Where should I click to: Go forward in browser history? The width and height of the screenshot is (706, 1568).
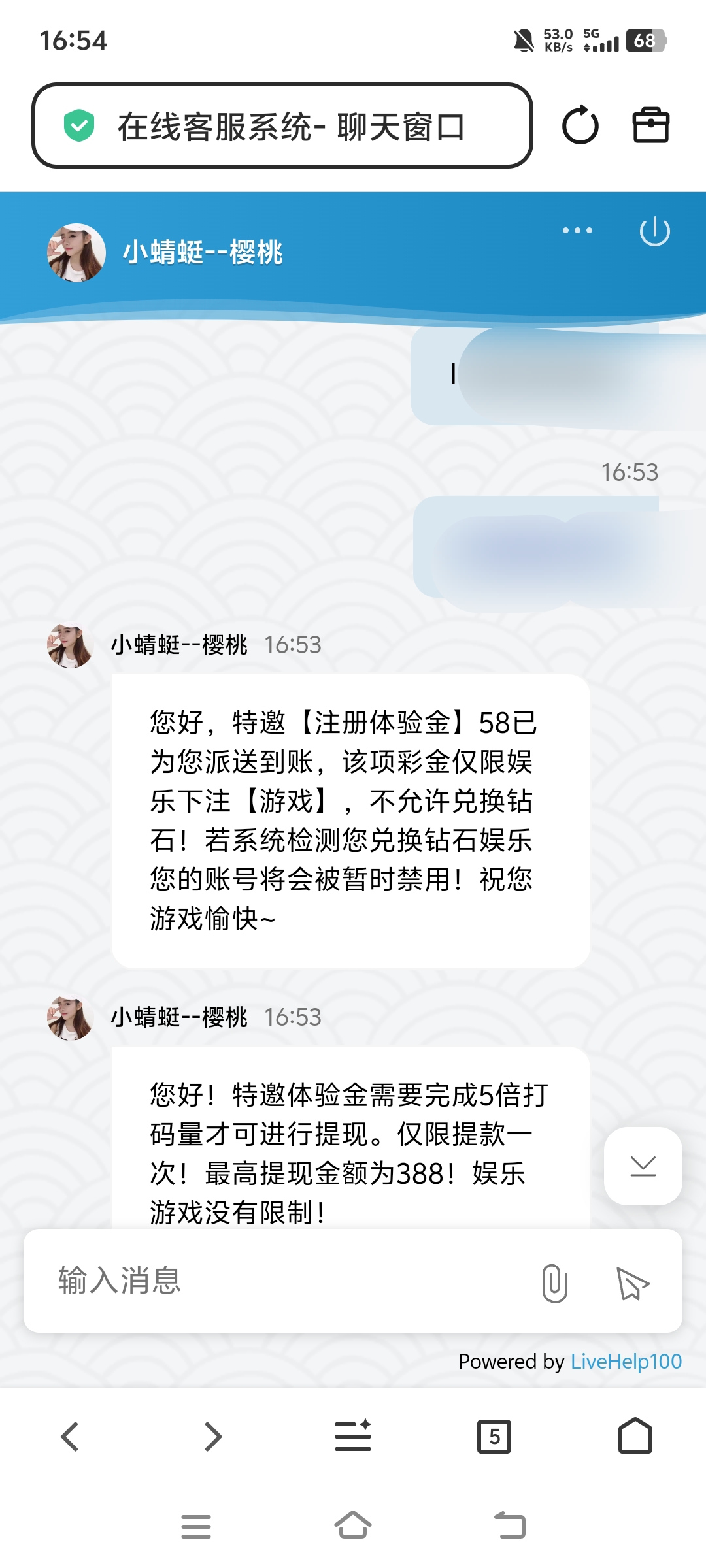click(x=212, y=1437)
